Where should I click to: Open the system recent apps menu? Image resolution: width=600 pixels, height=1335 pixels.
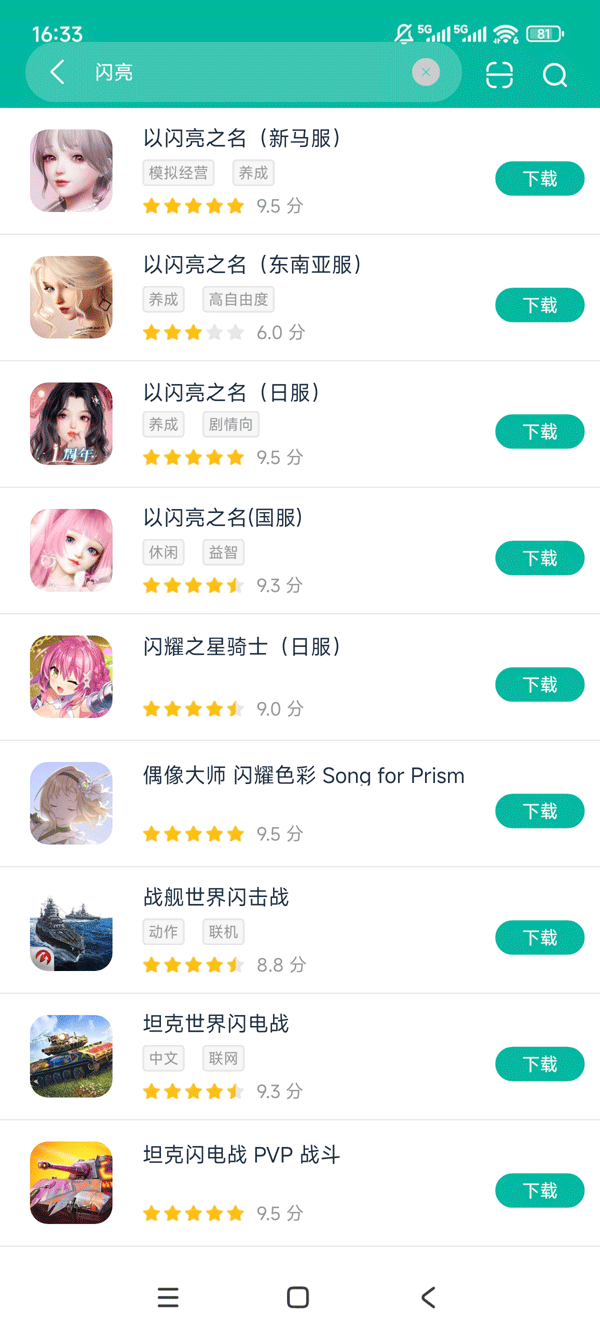168,1297
